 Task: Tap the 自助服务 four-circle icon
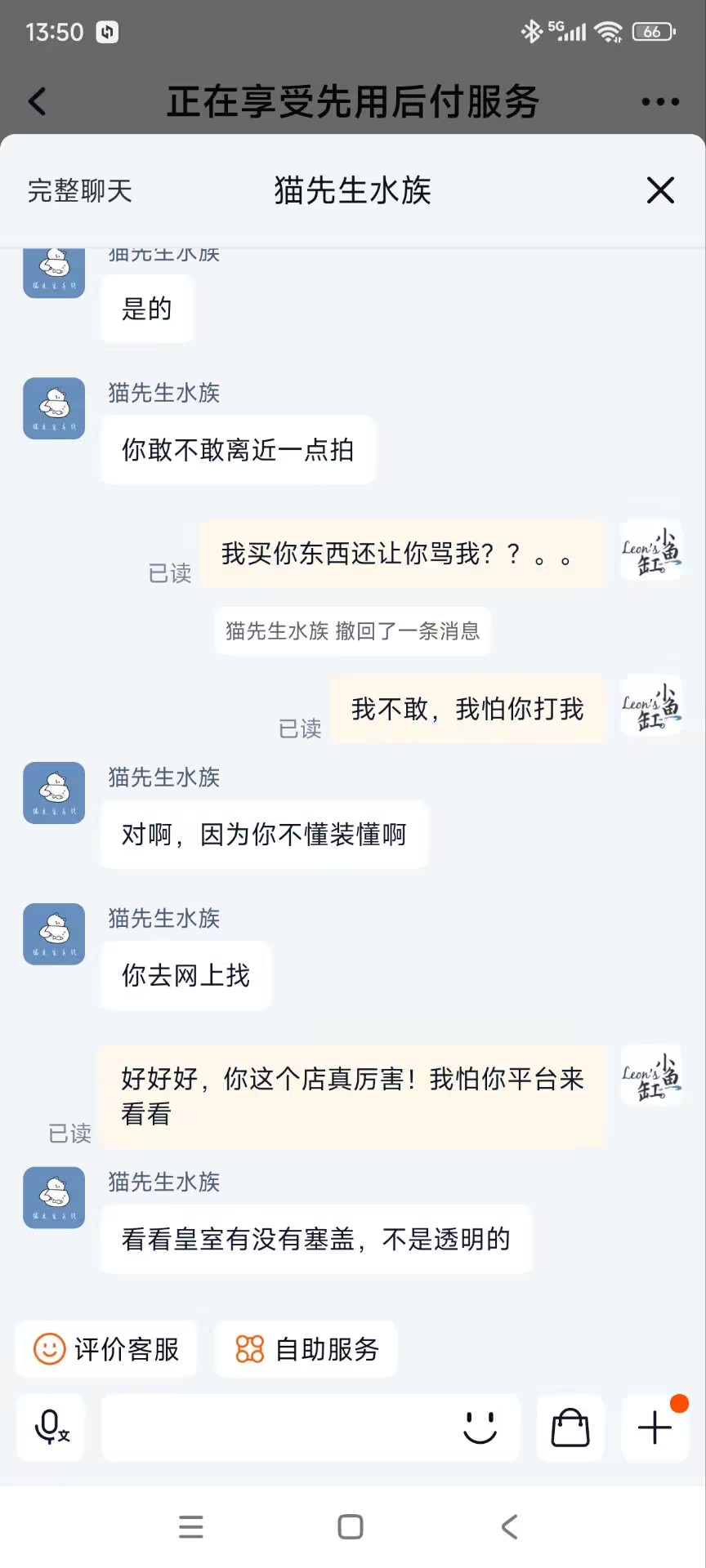click(x=249, y=1349)
